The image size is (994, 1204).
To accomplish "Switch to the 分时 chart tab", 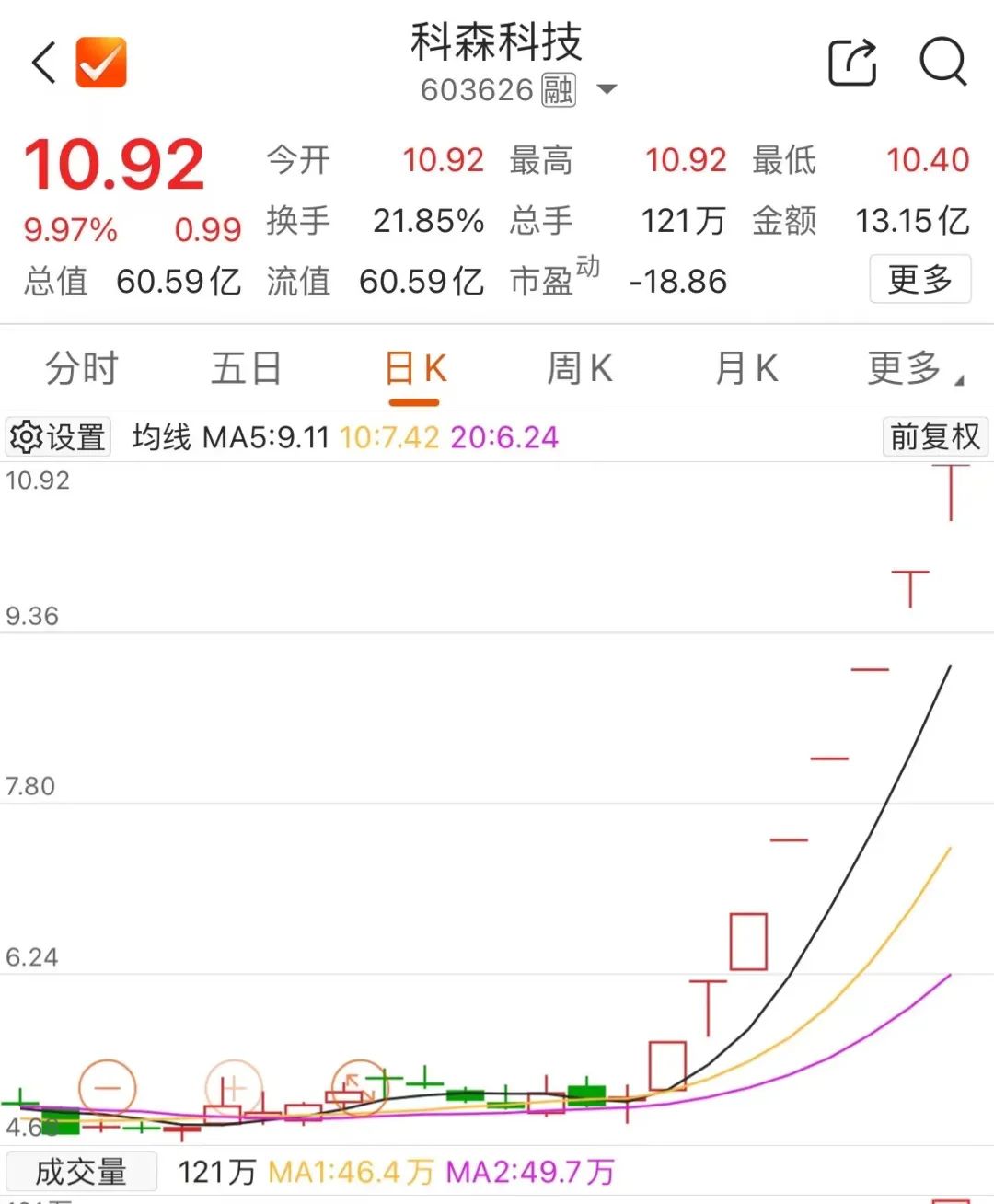I will [82, 369].
